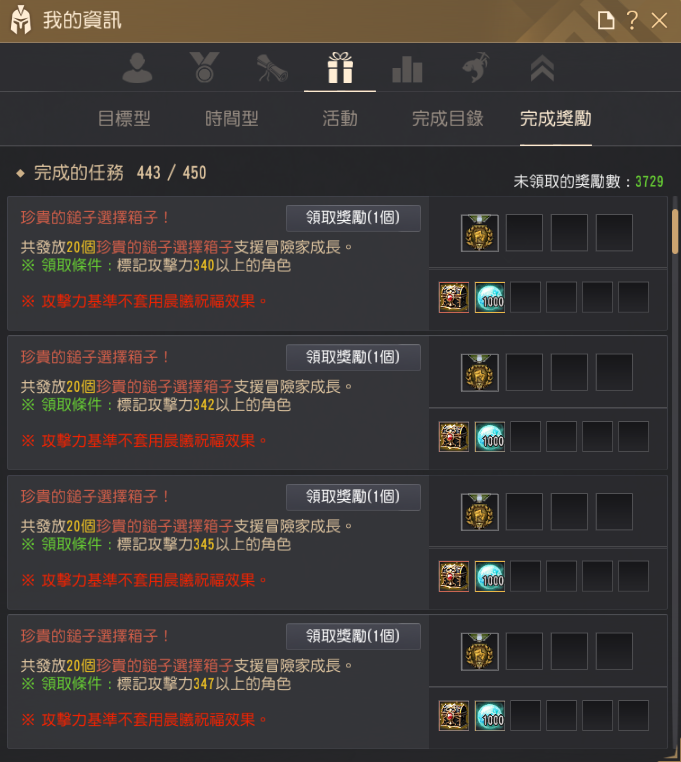Open the medal icon tab
Viewport: 681px width, 762px height.
point(204,68)
